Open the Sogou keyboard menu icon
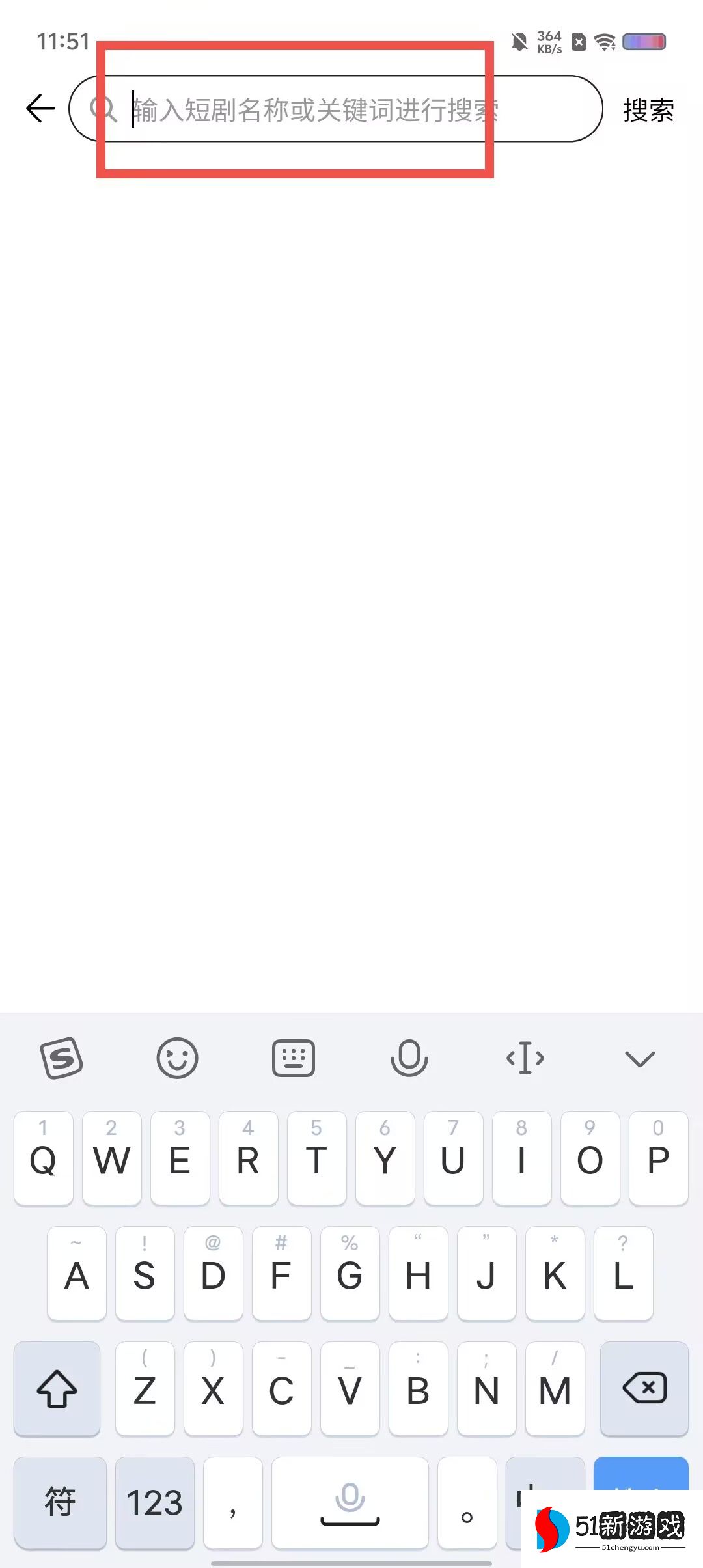 [61, 1058]
